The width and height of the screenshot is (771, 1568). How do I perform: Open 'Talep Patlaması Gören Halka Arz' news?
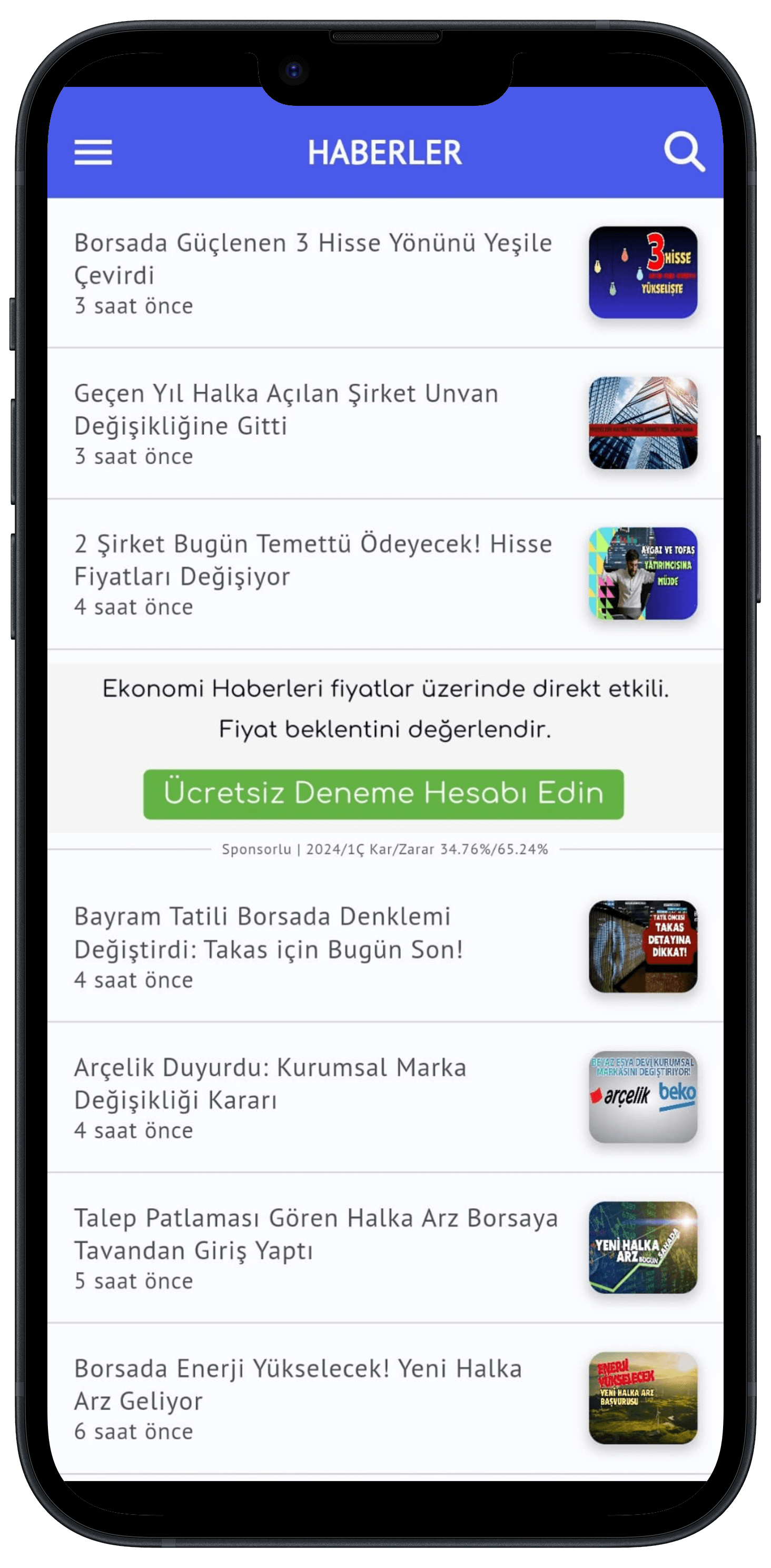315,1234
